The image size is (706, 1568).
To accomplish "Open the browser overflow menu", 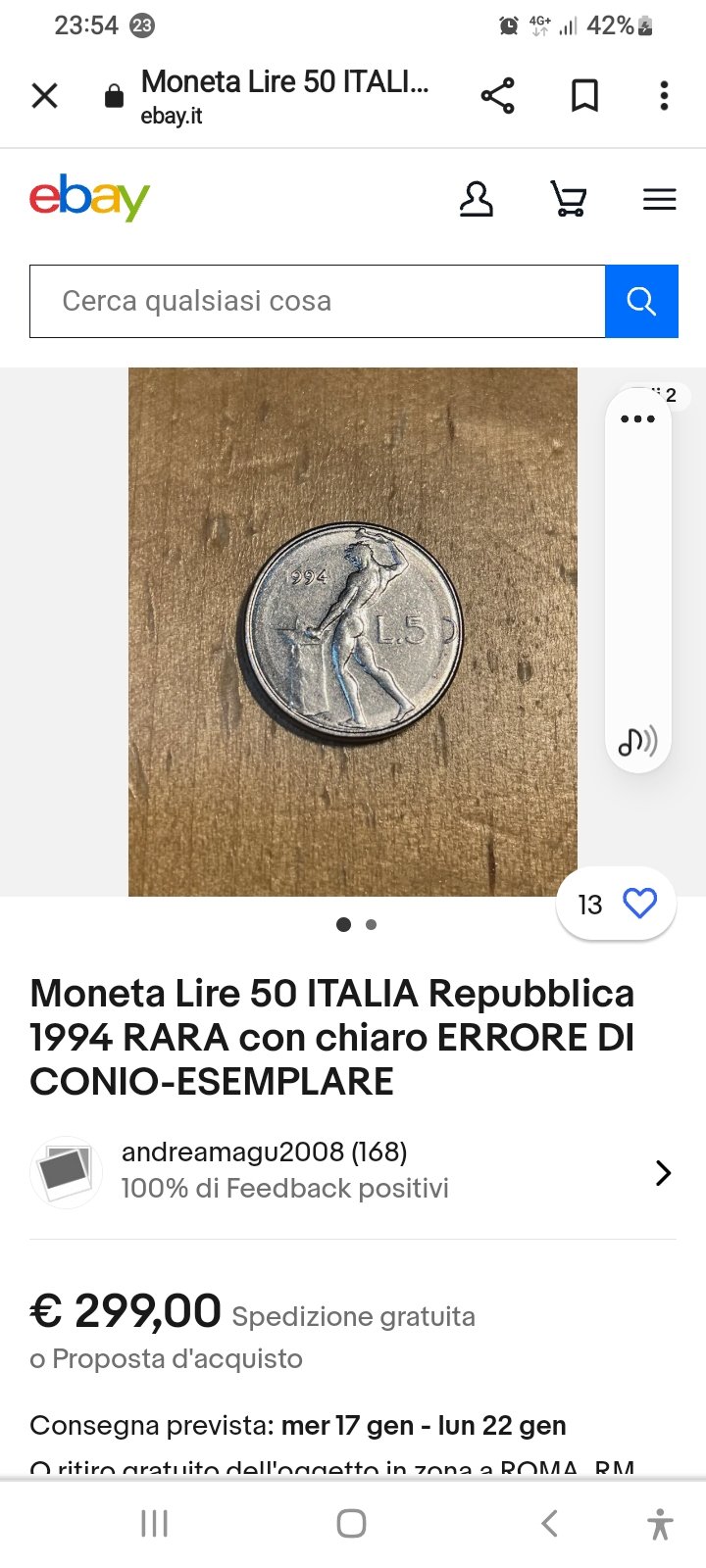I will pyautogui.click(x=664, y=96).
